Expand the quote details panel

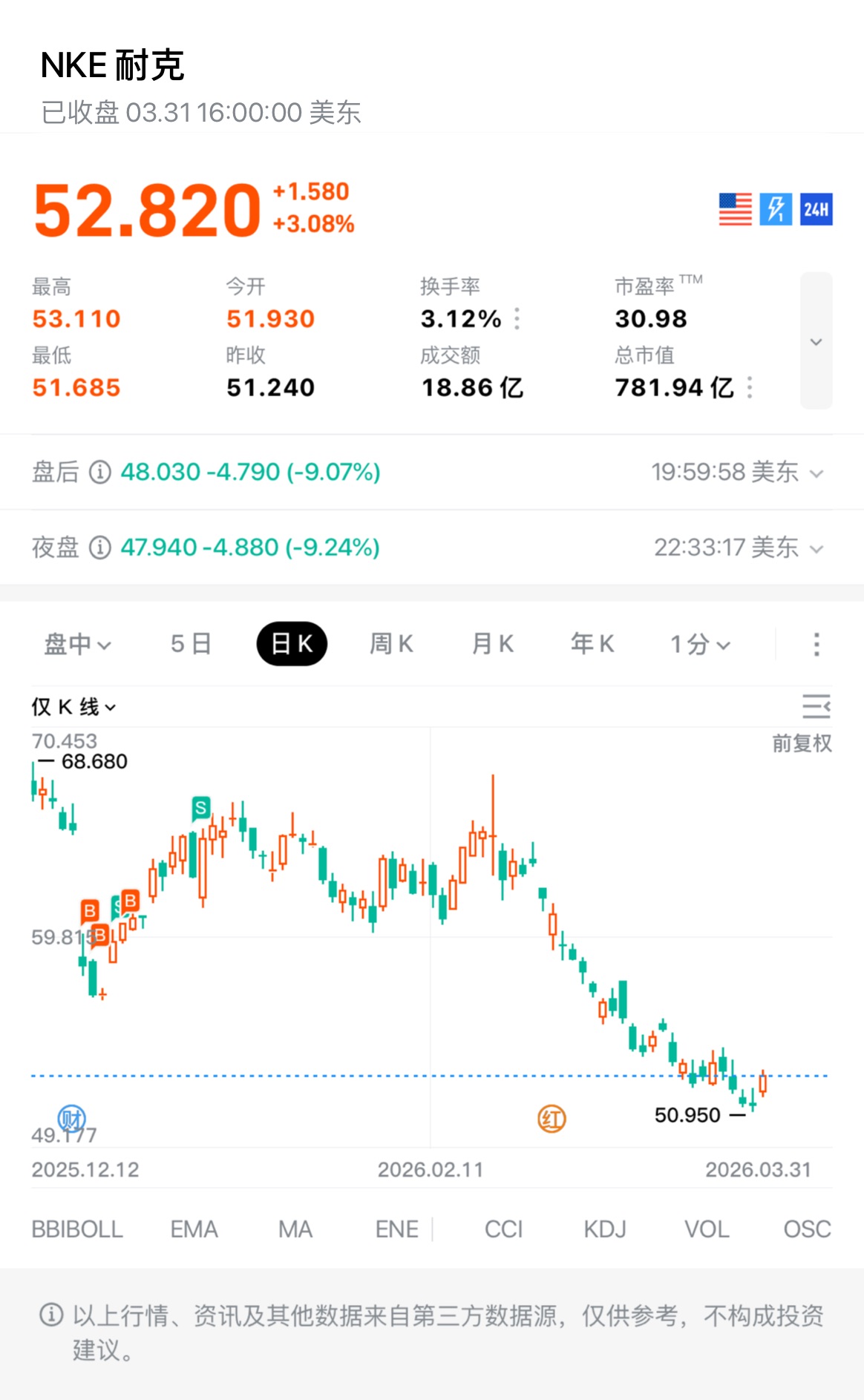tap(816, 341)
